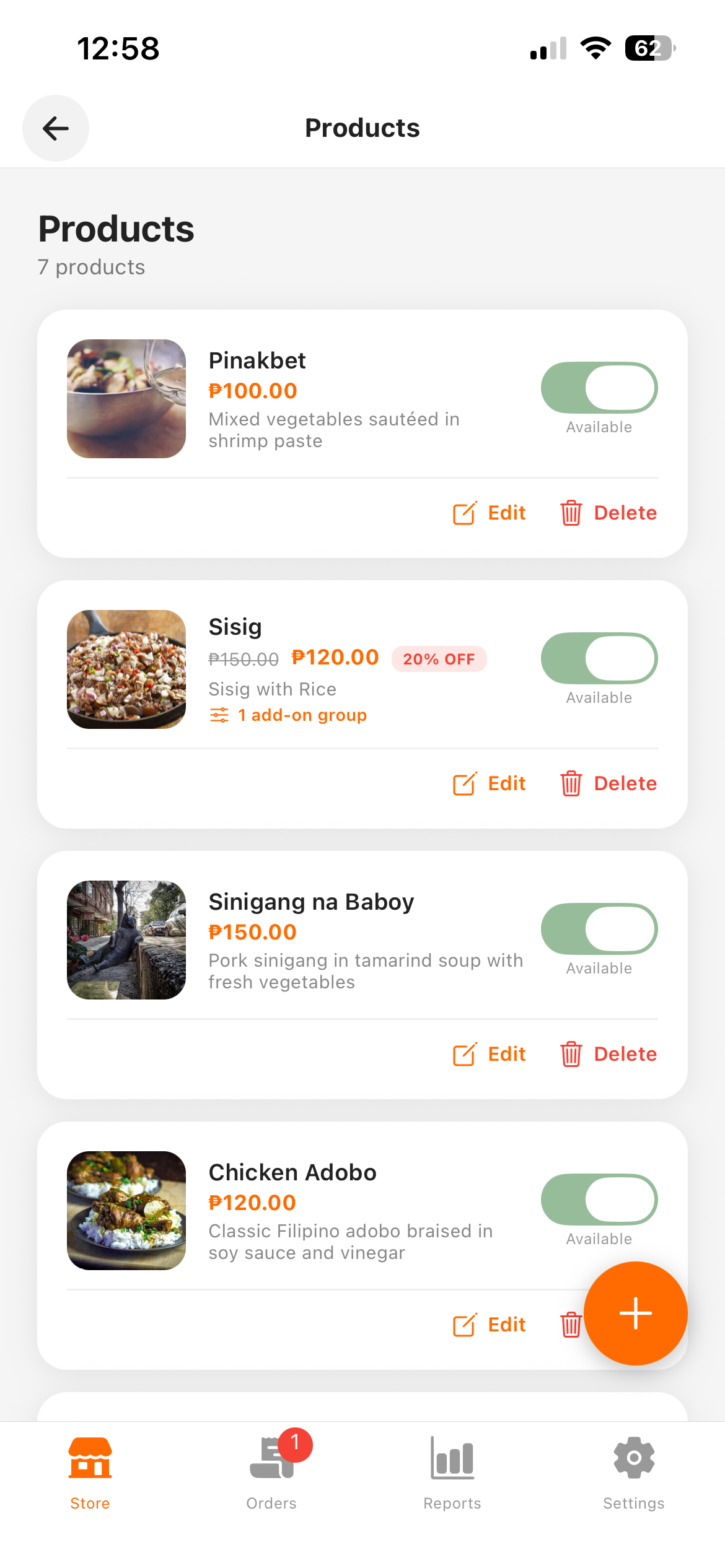Viewport: 725px width, 1568px height.
Task: Toggle the Available switch for Chicken Adobo
Action: point(599,1200)
